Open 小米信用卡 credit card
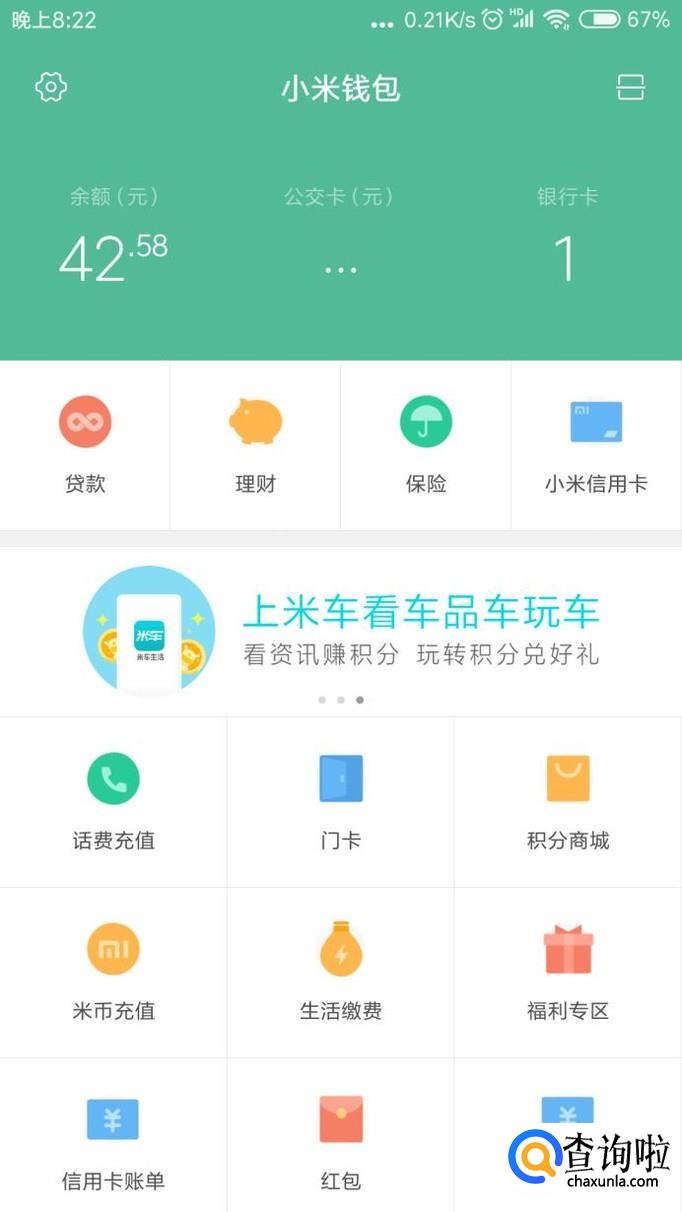This screenshot has width=682, height=1212. [x=596, y=445]
